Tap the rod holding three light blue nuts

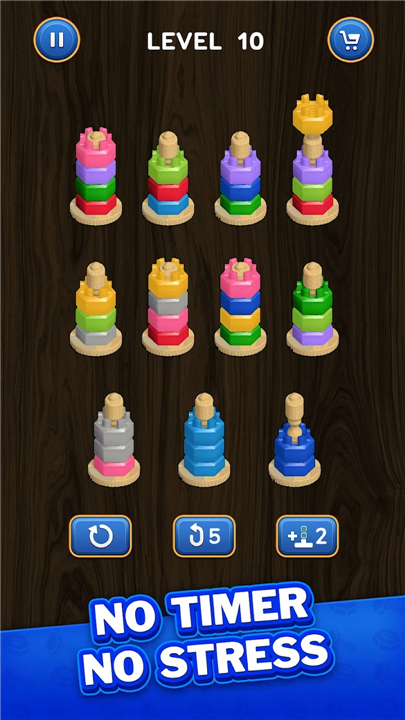click(204, 439)
